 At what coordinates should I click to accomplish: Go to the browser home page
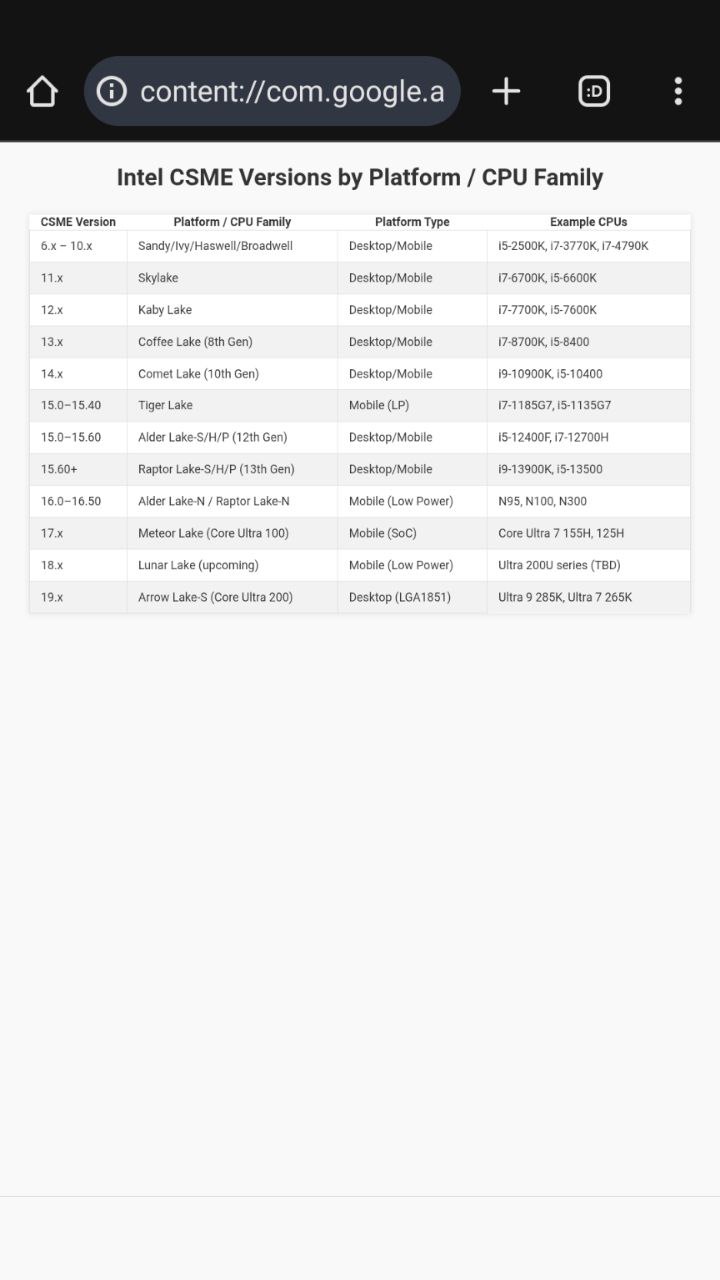[42, 91]
